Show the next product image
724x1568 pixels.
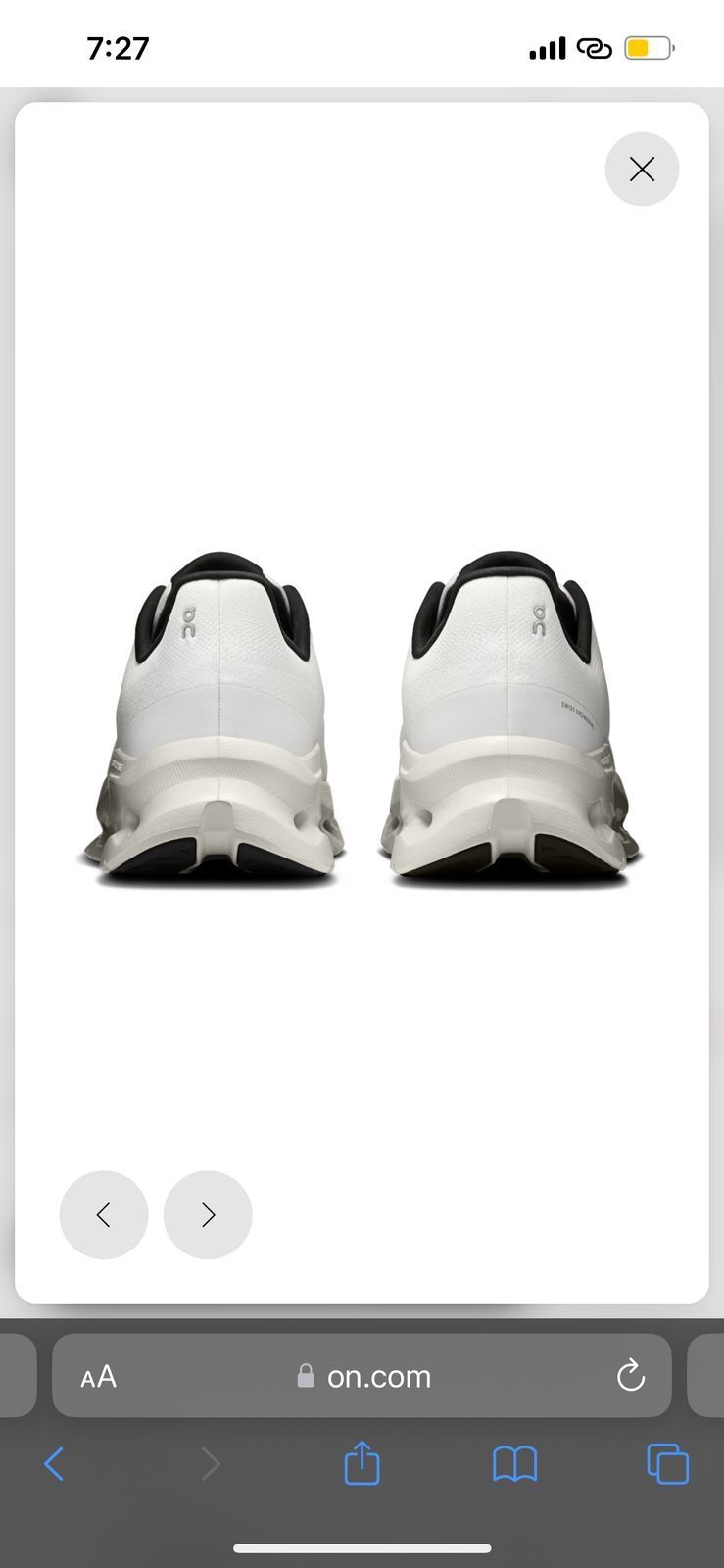(208, 1215)
